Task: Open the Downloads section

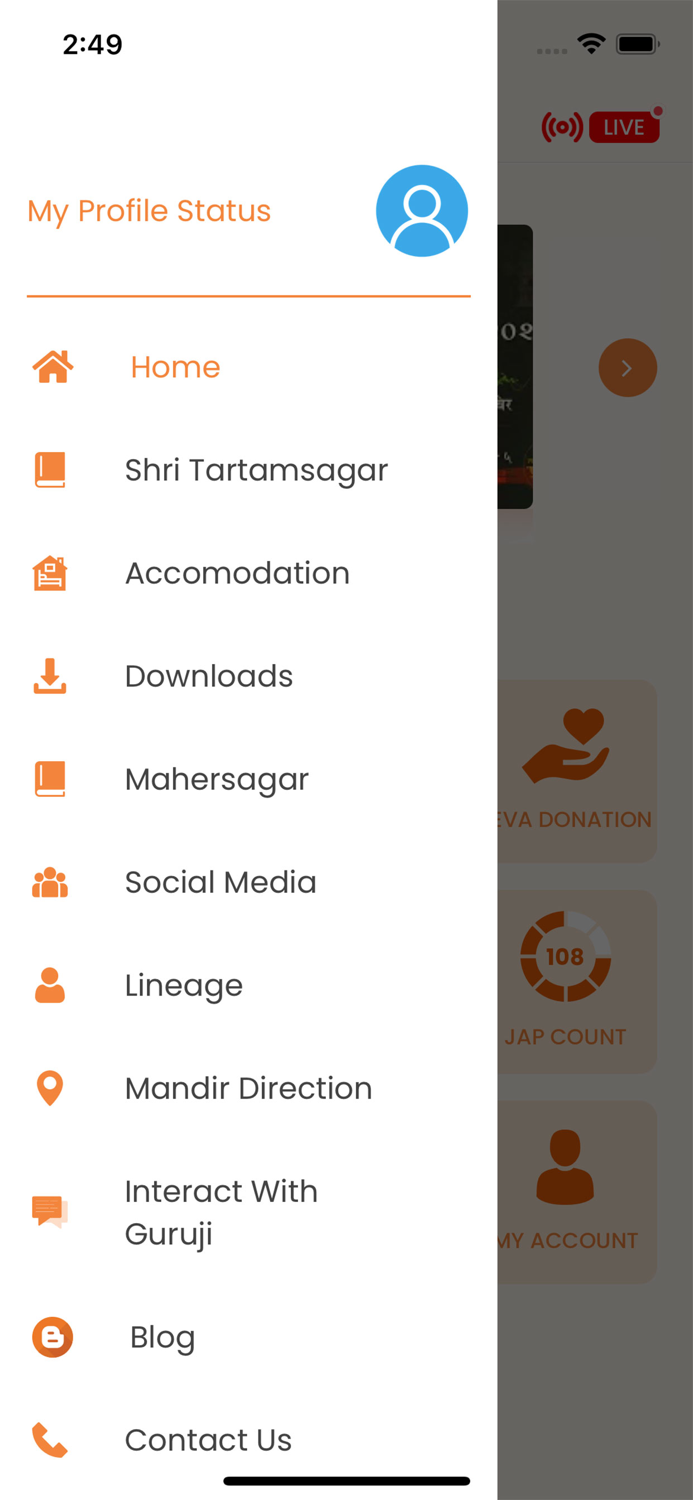Action: click(208, 676)
